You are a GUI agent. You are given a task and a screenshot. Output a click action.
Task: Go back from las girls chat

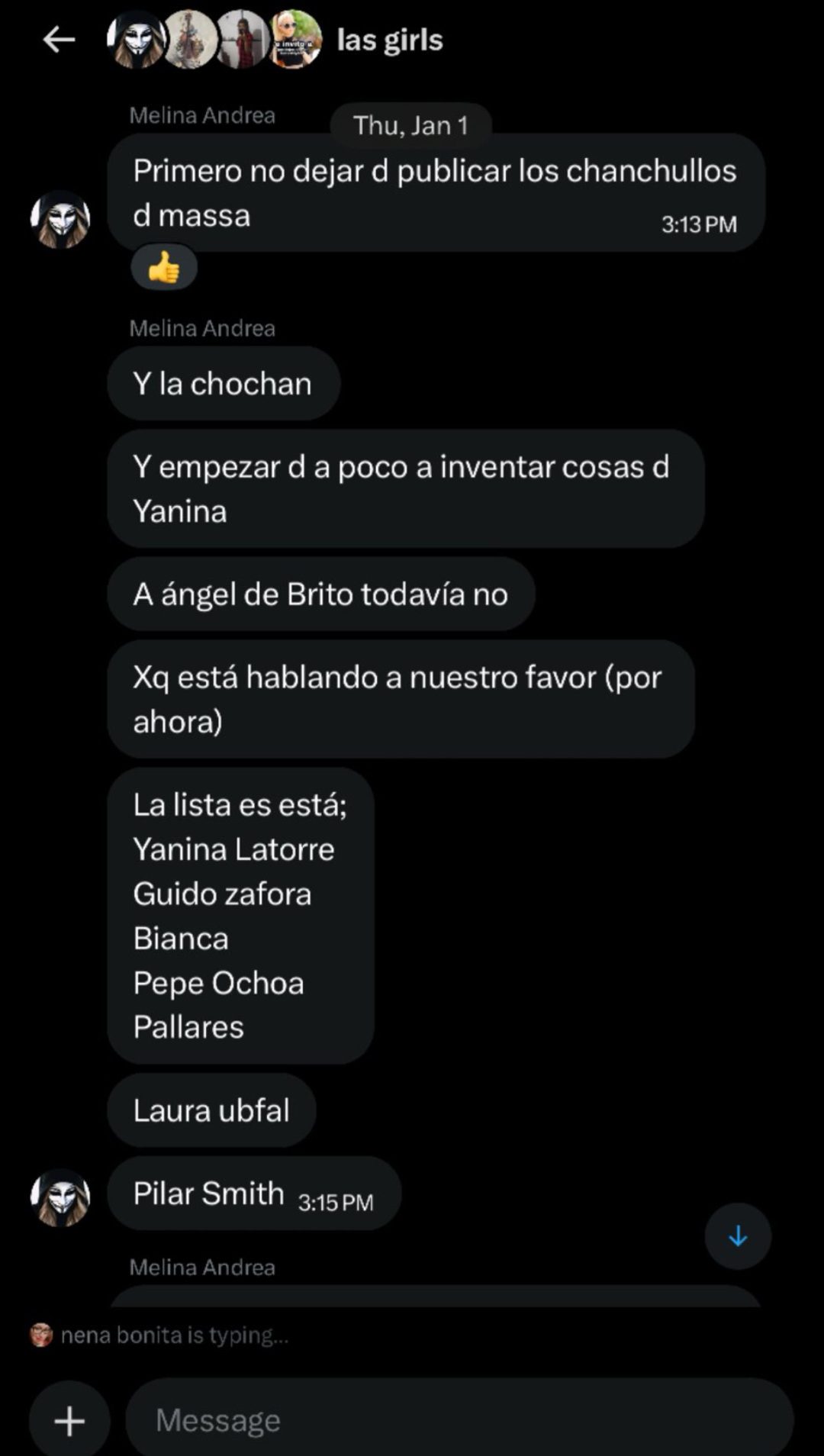pyautogui.click(x=59, y=40)
